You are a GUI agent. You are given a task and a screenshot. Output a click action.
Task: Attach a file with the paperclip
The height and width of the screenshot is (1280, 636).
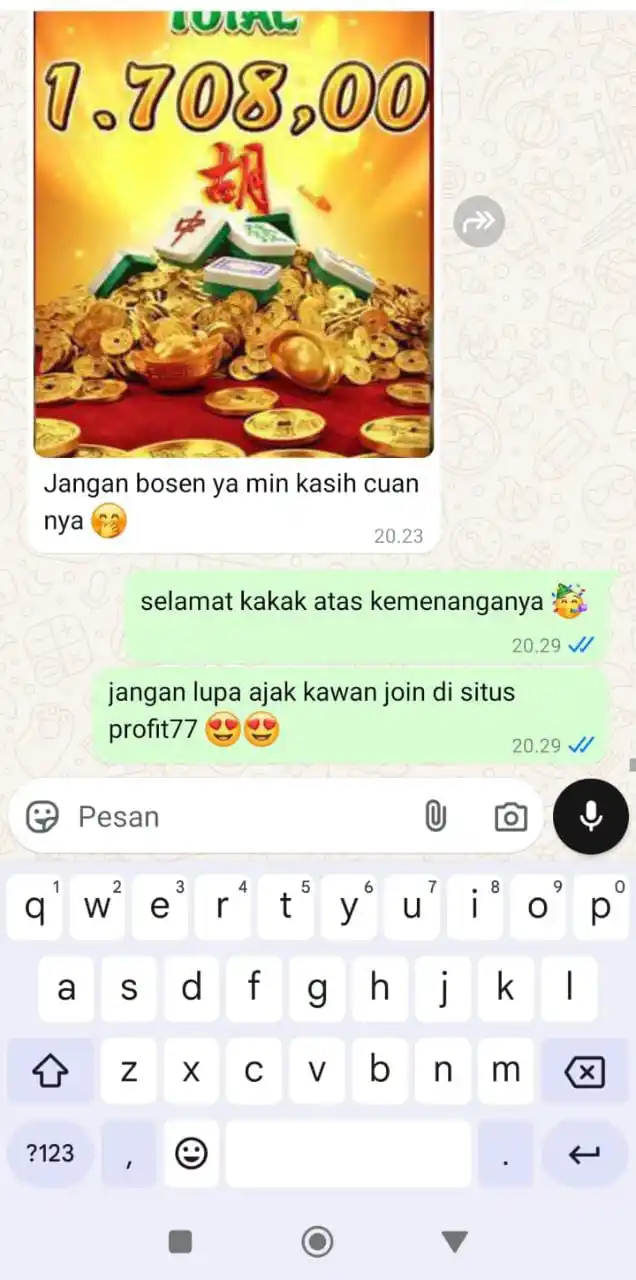pos(435,817)
